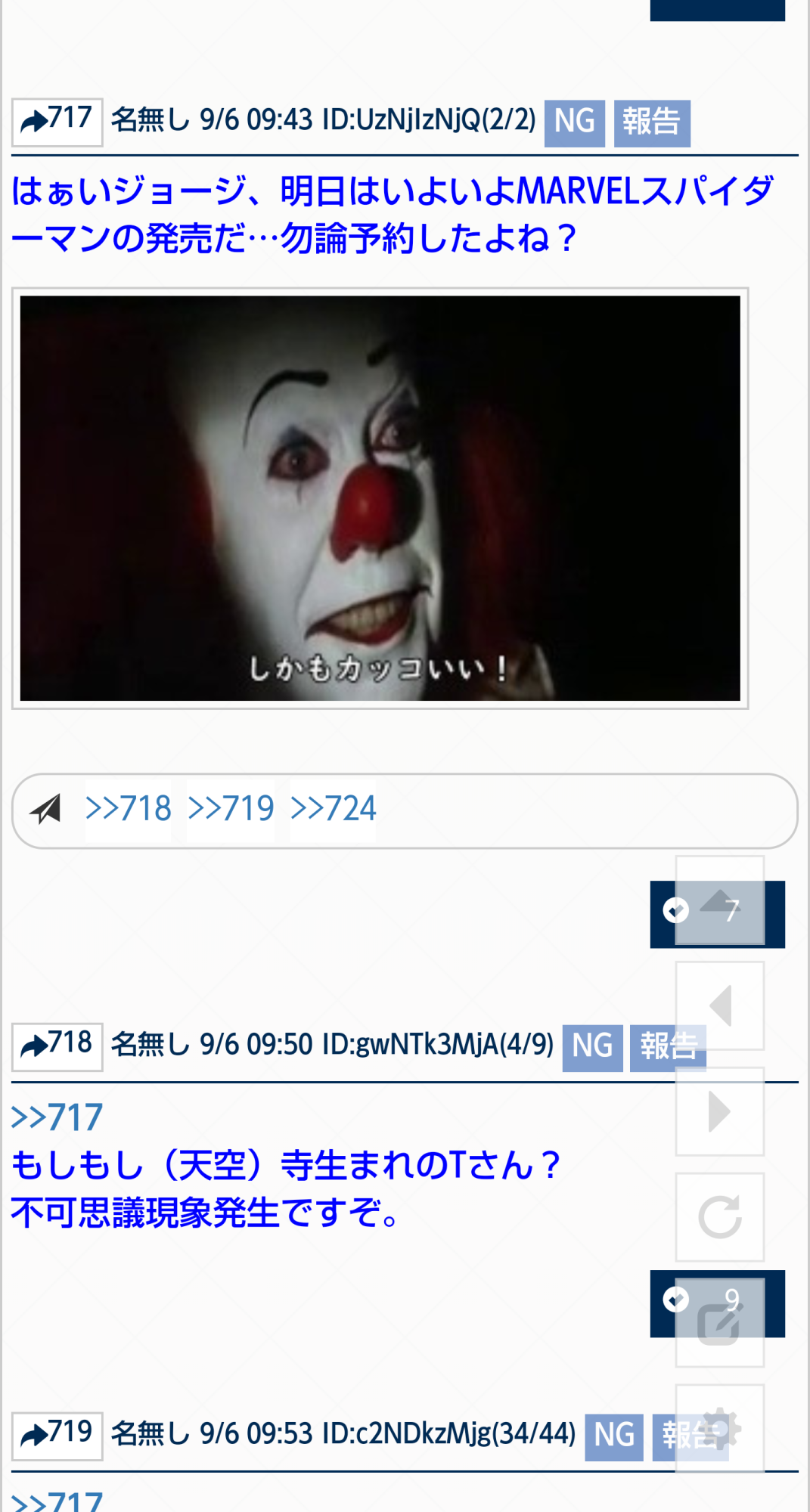Go to the next page with right arrow
Screen dimensions: 810x1512
coord(719,1111)
